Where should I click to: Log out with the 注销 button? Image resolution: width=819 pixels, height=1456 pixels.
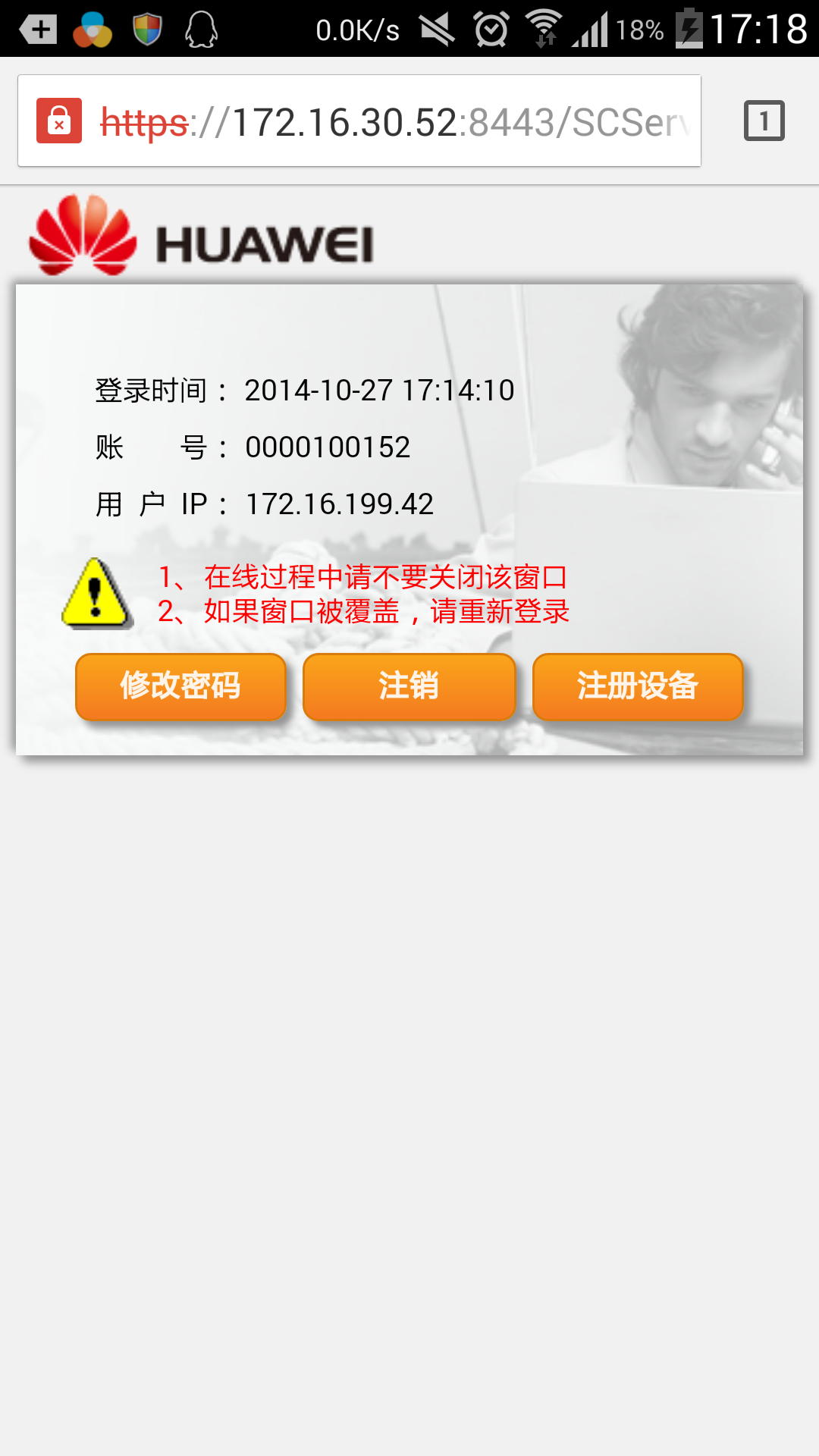[409, 686]
